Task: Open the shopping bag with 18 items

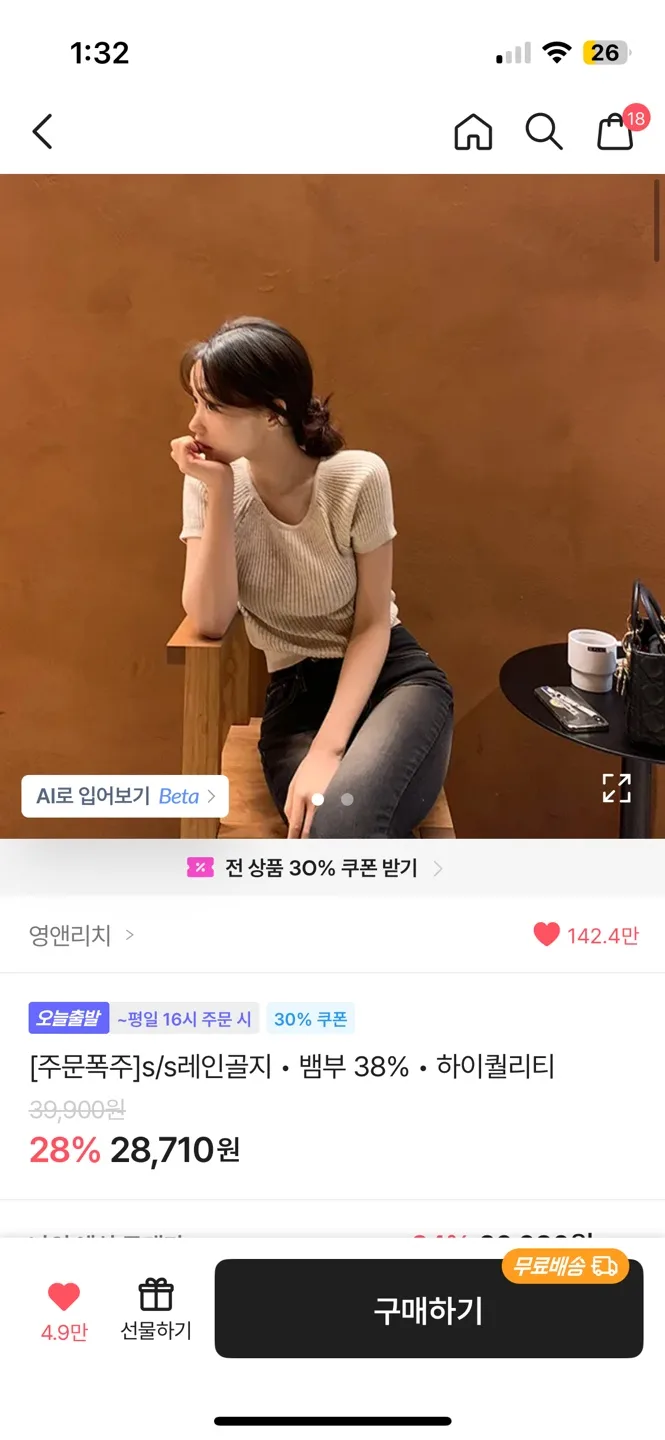Action: point(616,131)
